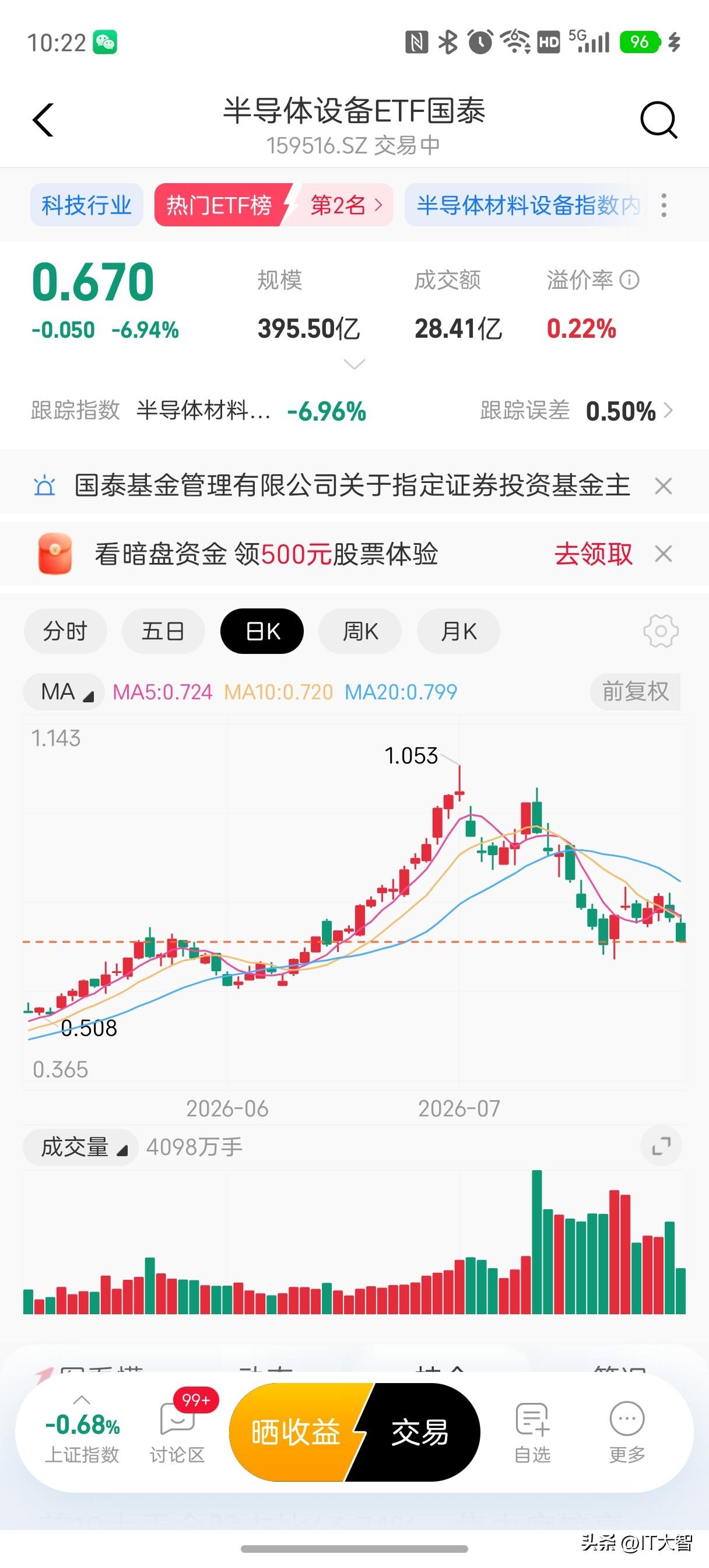This screenshot has height=1568, width=709.
Task: Go back using the top-left arrow
Action: coord(43,120)
